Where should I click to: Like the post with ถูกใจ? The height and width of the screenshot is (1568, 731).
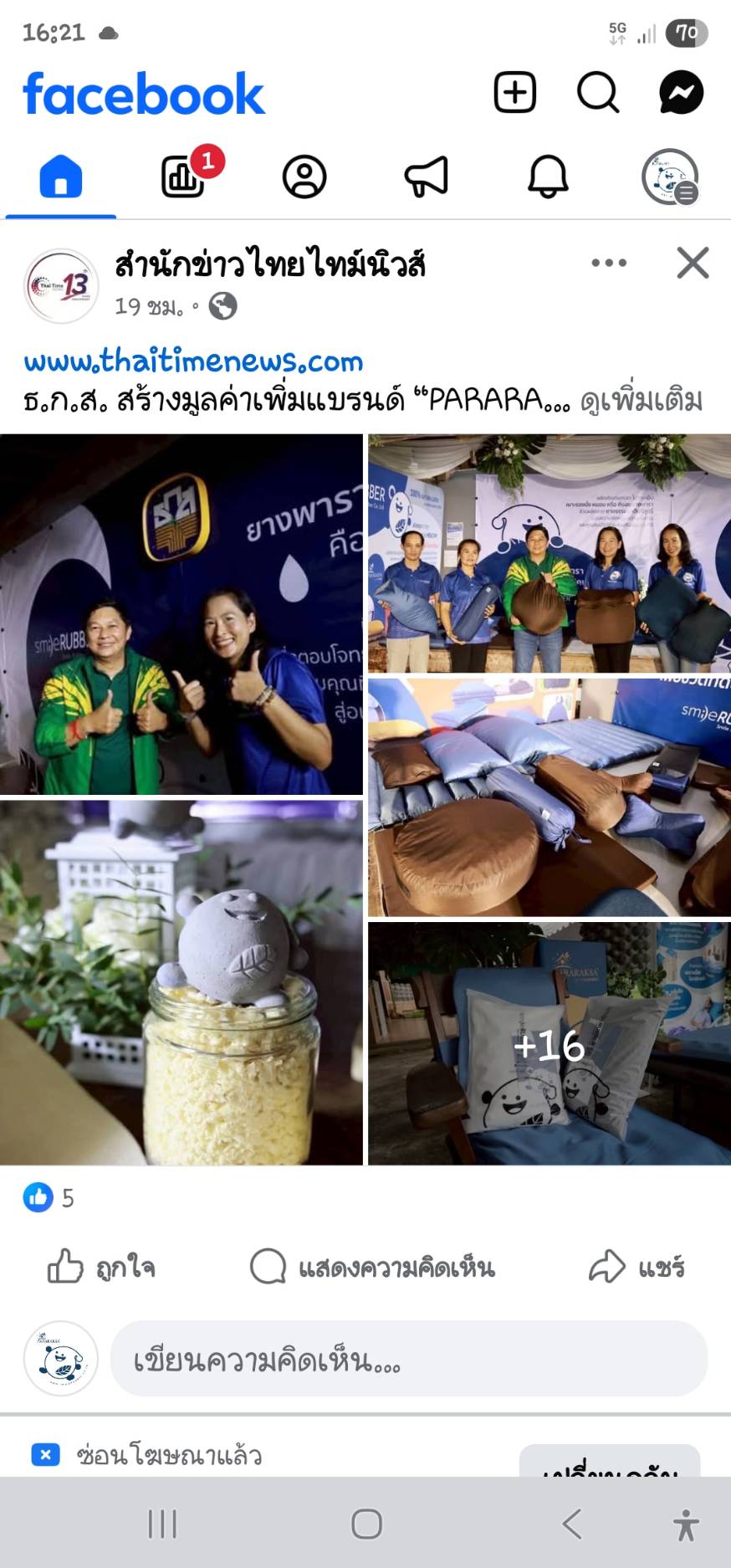click(101, 1267)
